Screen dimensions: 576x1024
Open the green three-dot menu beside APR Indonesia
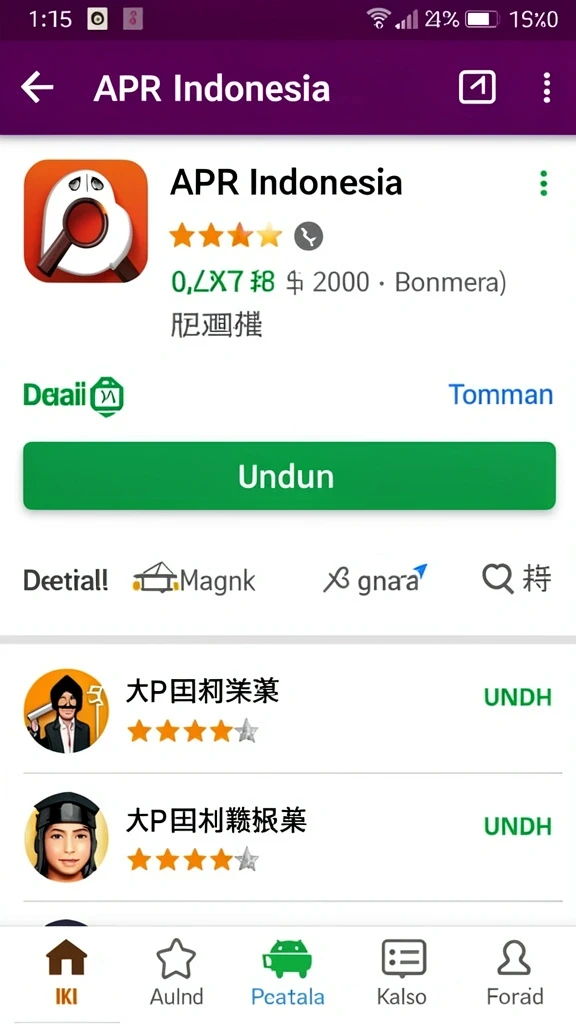point(543,184)
